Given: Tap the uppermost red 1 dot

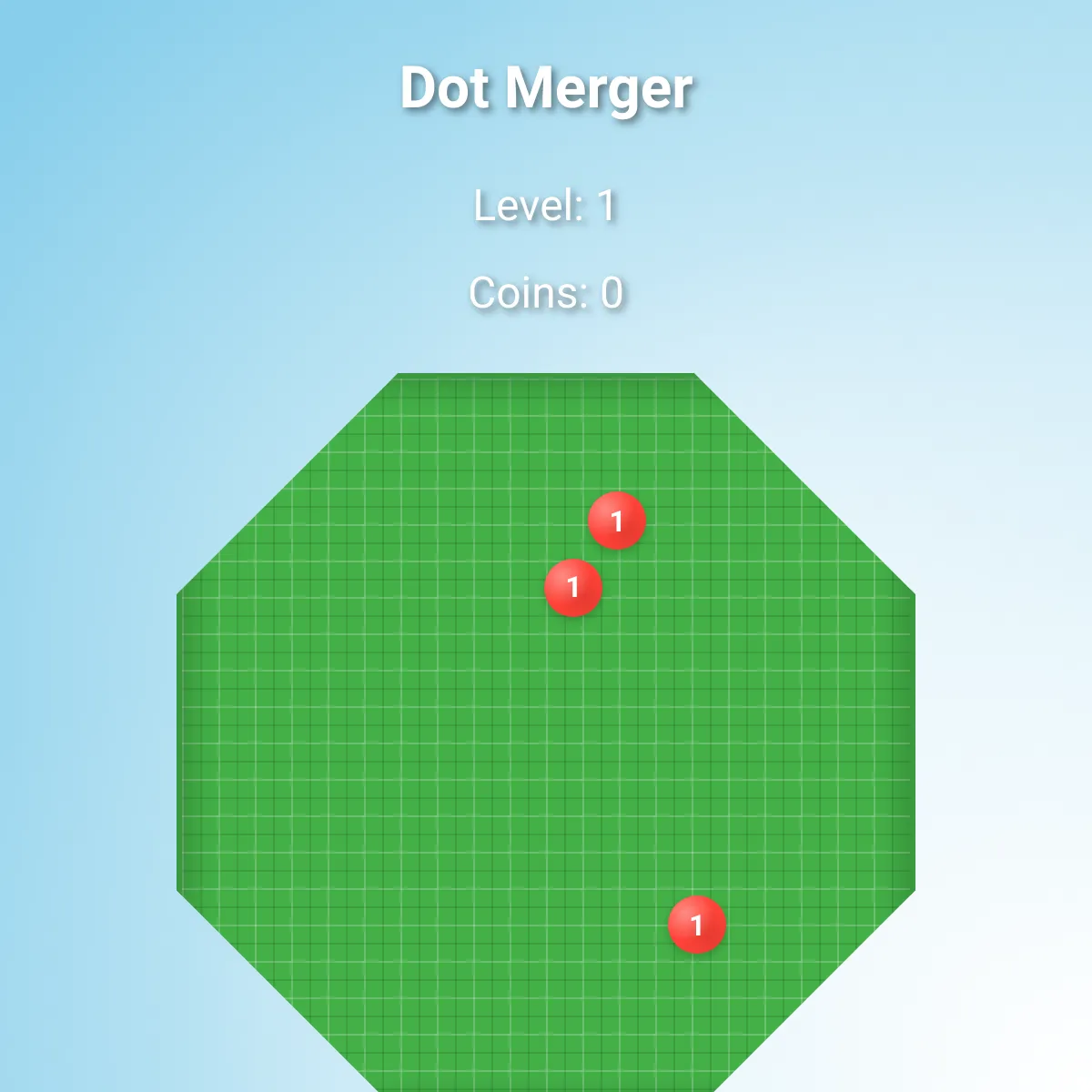Looking at the screenshot, I should [x=617, y=521].
